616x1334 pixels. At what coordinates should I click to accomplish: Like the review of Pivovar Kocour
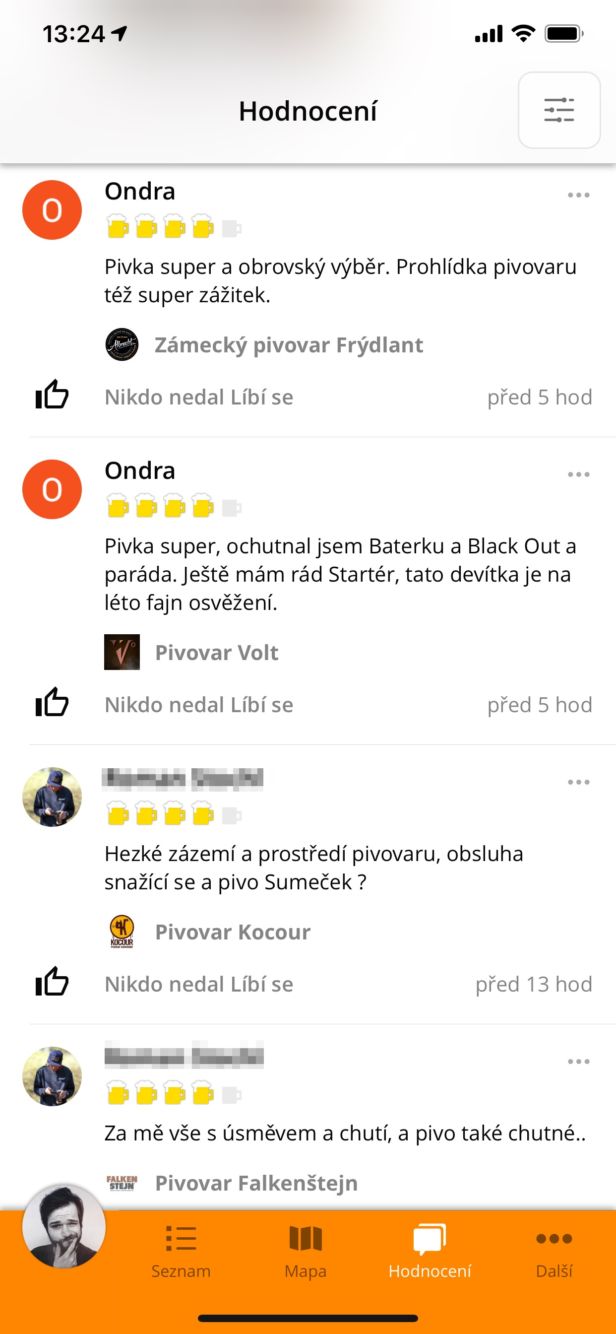click(52, 983)
